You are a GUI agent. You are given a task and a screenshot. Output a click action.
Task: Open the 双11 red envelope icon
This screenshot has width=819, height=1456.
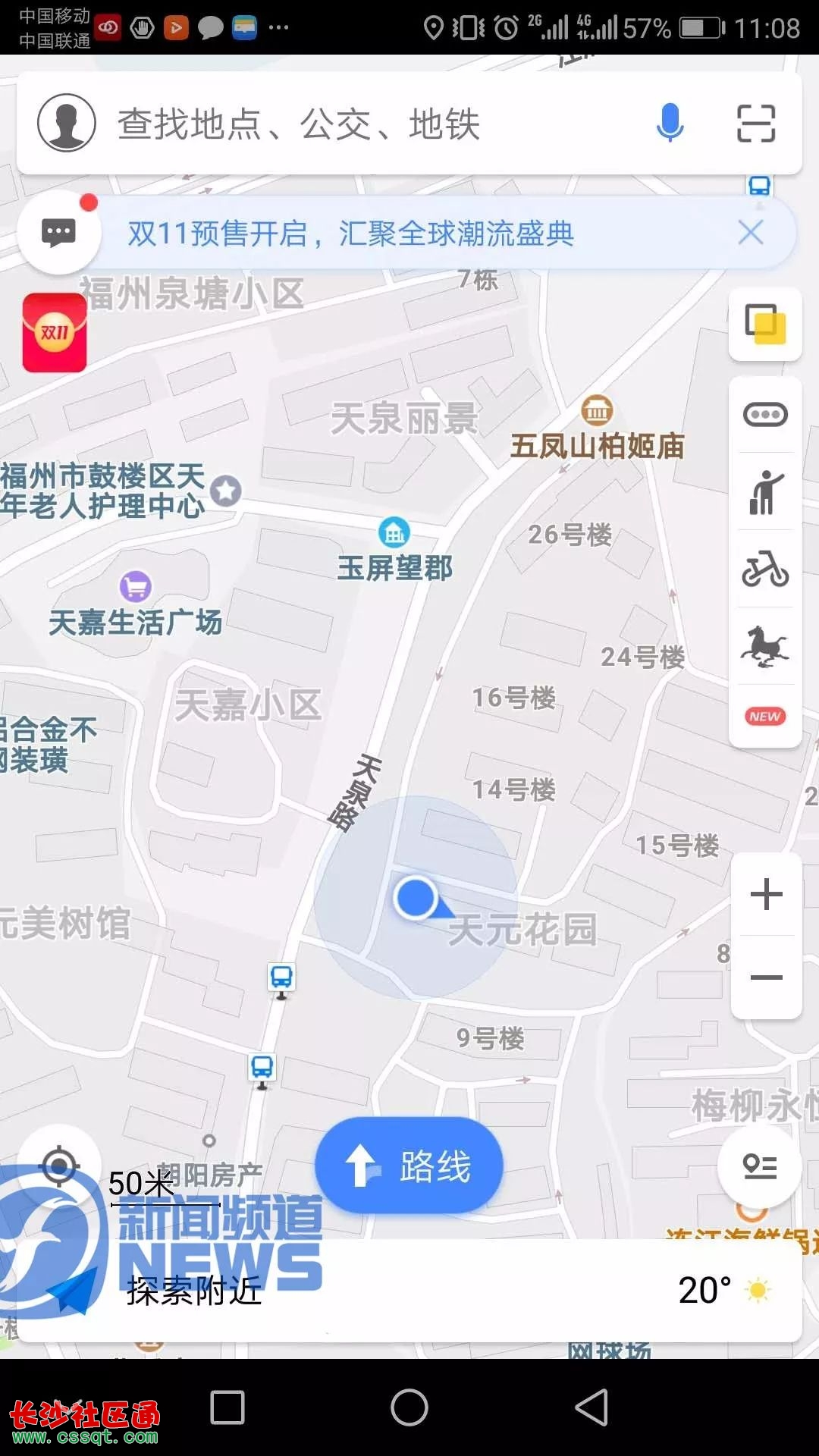coord(55,333)
